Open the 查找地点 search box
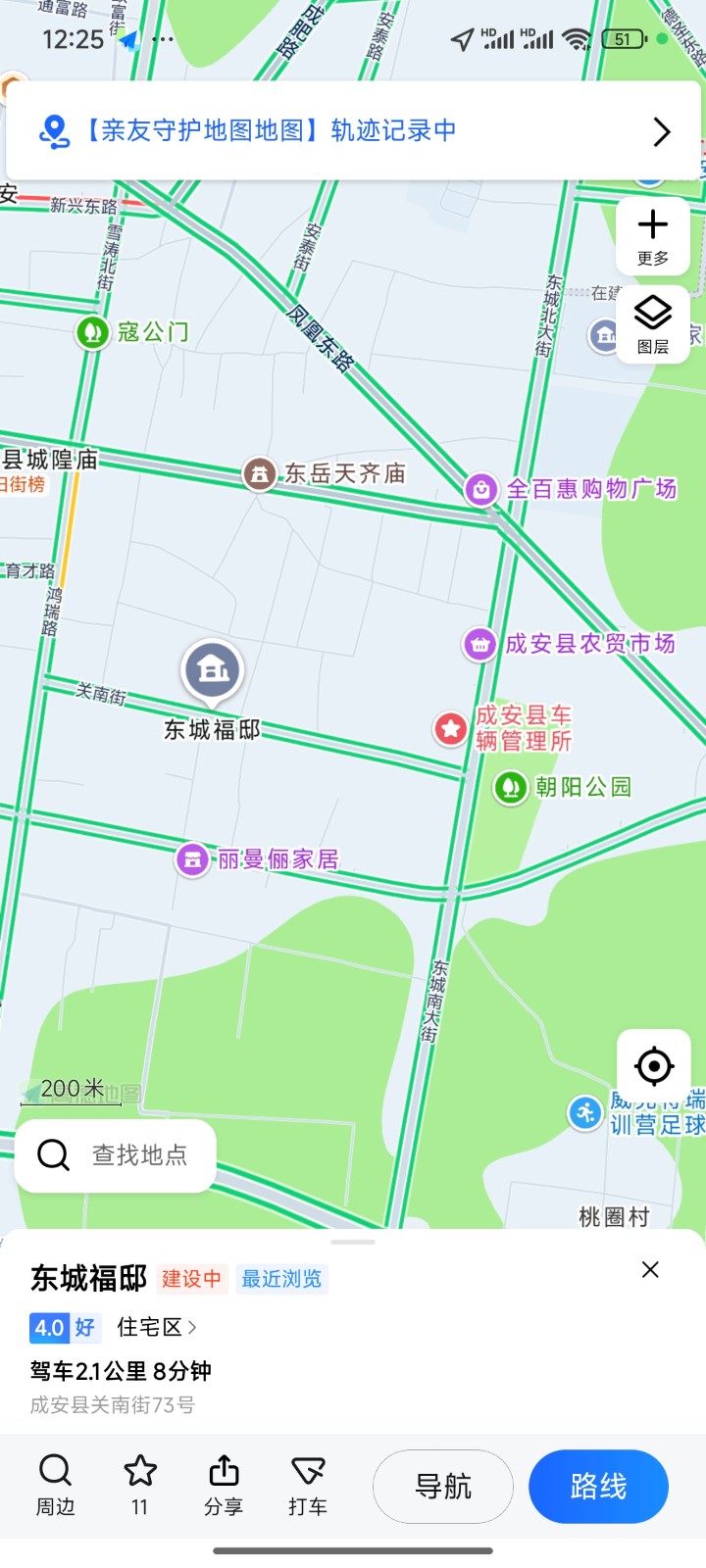The image size is (706, 1568). 116,1155
